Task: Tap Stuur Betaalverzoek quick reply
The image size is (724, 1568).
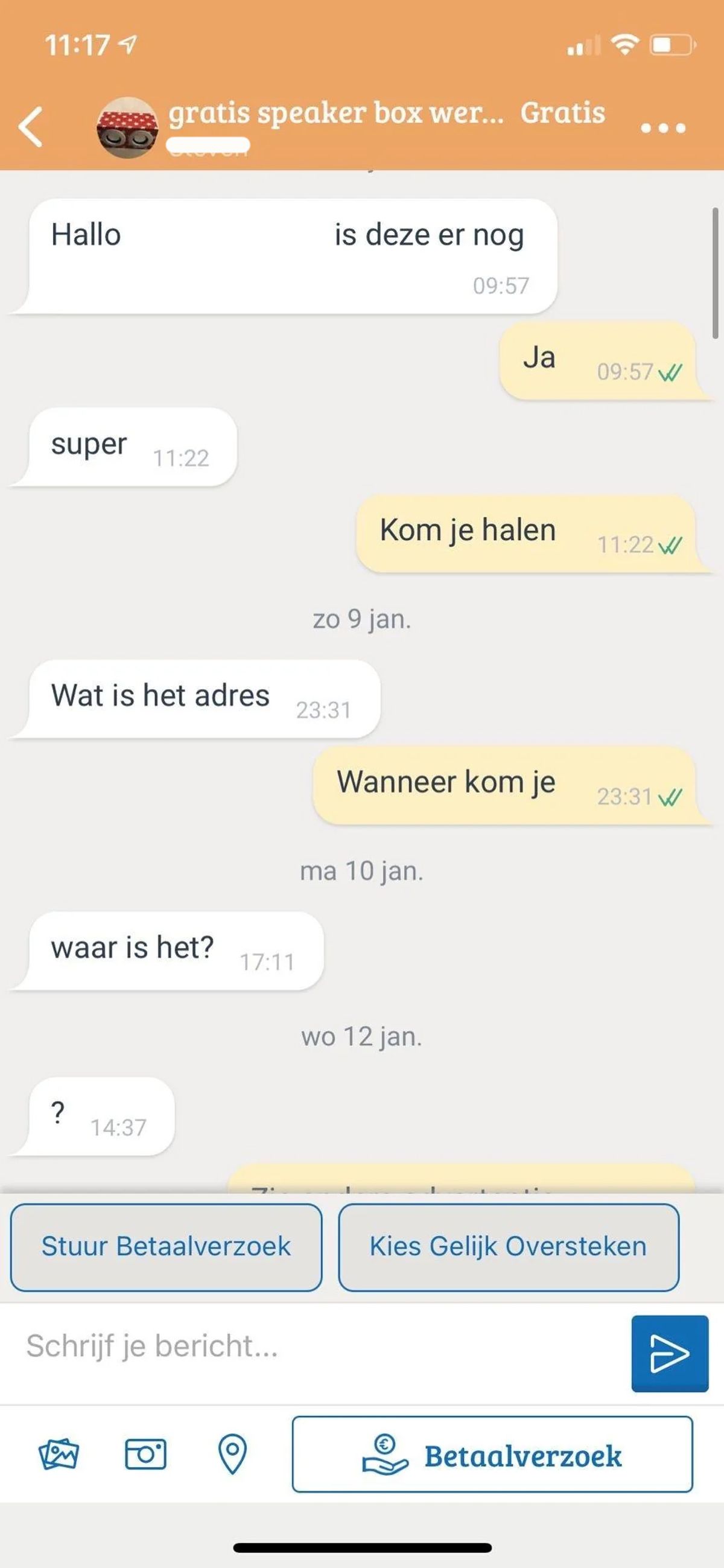Action: pyautogui.click(x=166, y=1246)
